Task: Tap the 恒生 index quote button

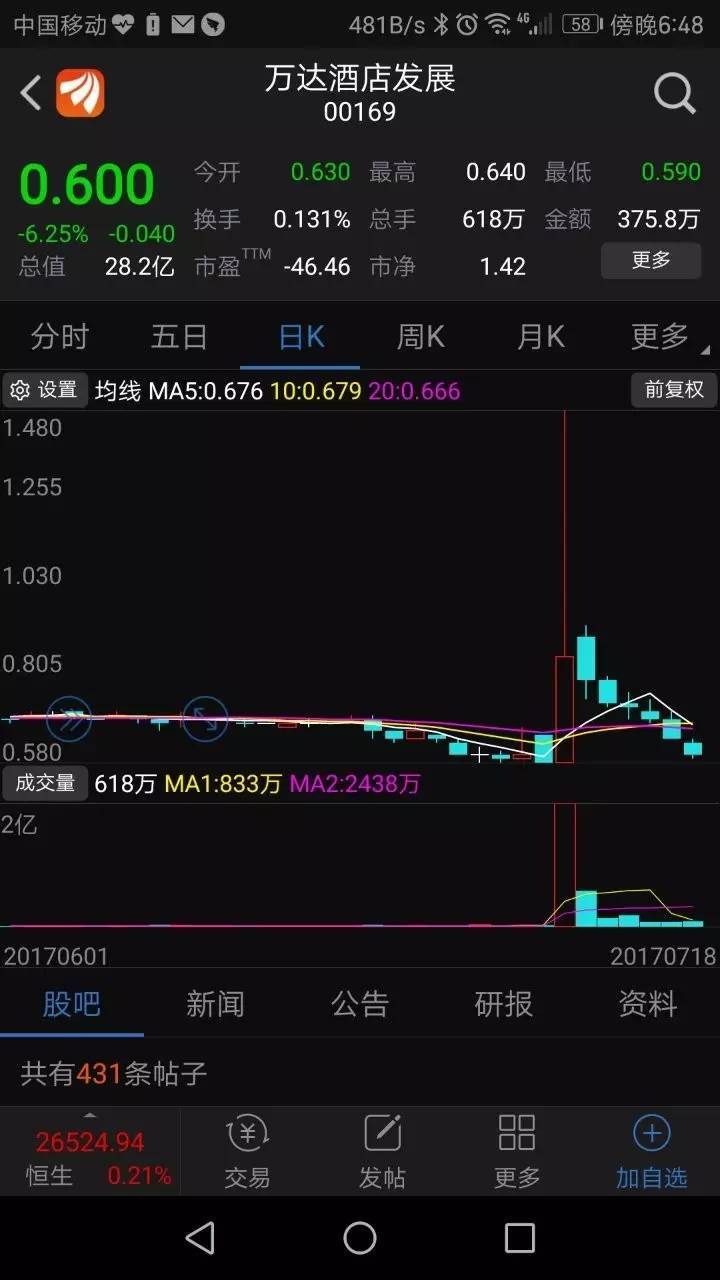Action: click(x=90, y=1150)
